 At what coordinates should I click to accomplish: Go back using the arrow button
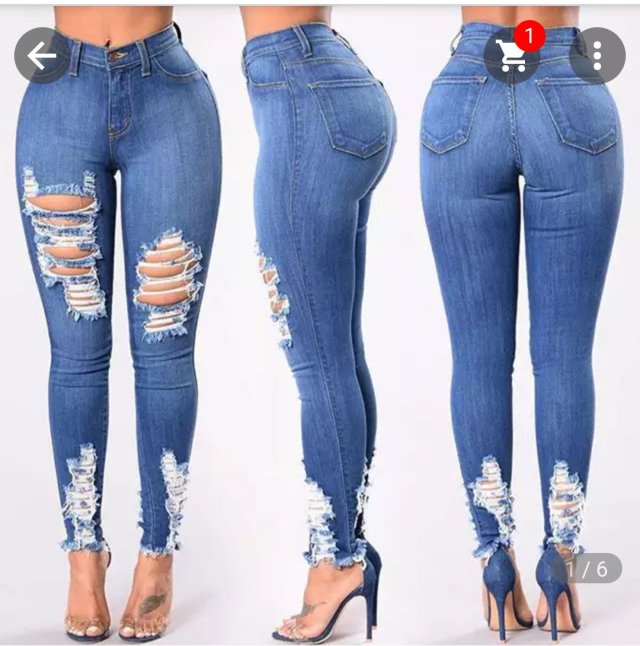42,56
